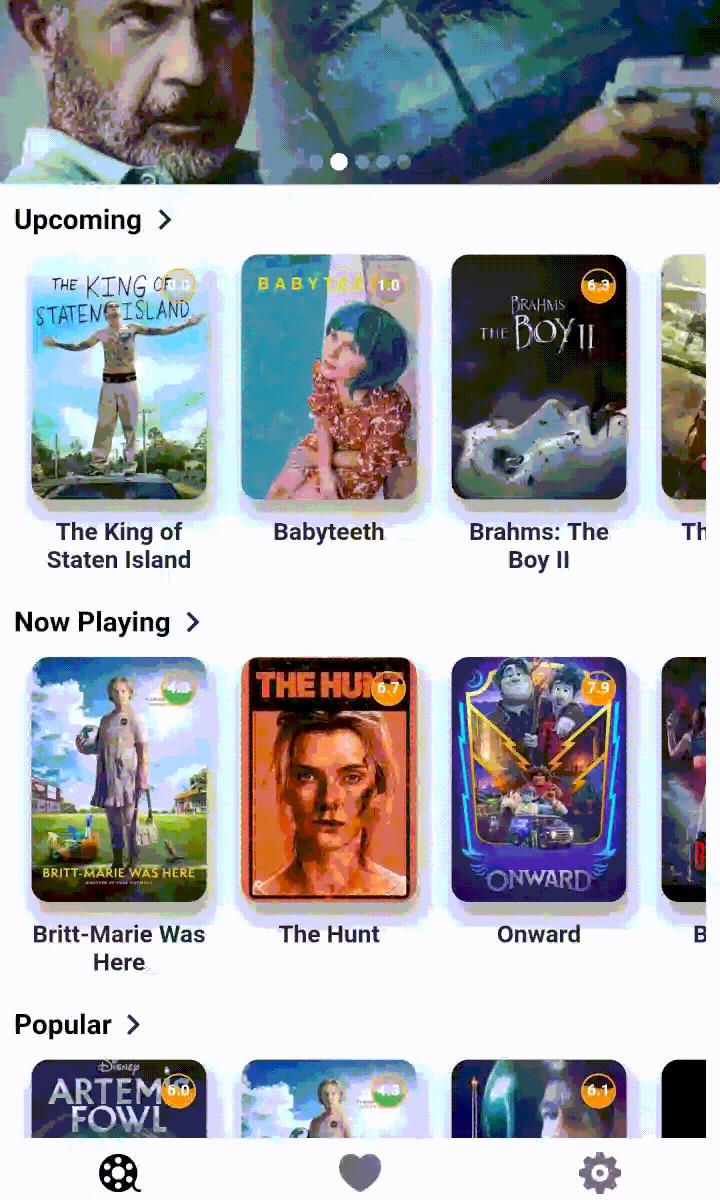Open Britt-Marie Was Here details
720x1200 pixels.
(x=119, y=780)
